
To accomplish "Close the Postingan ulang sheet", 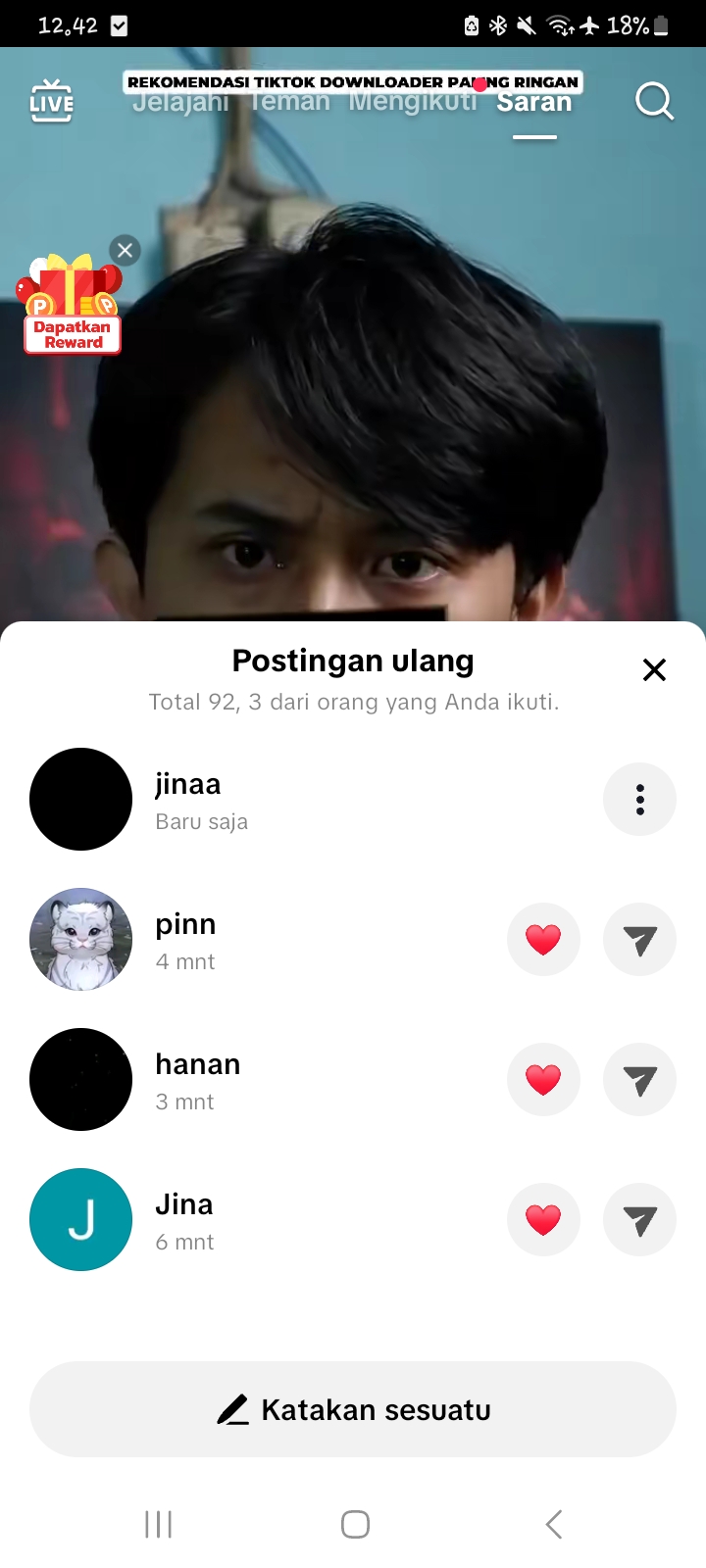I will [654, 670].
